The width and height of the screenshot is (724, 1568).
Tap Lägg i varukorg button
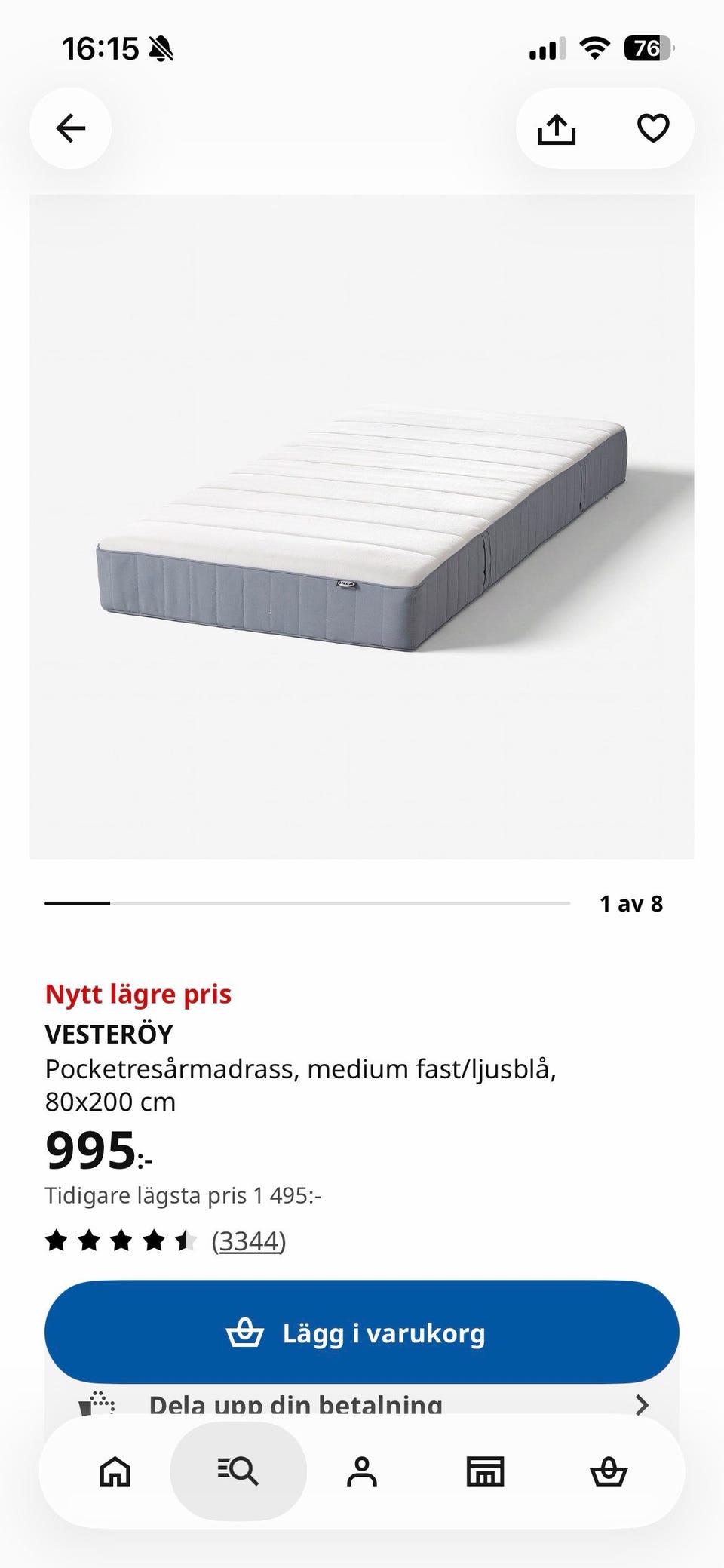click(362, 1333)
